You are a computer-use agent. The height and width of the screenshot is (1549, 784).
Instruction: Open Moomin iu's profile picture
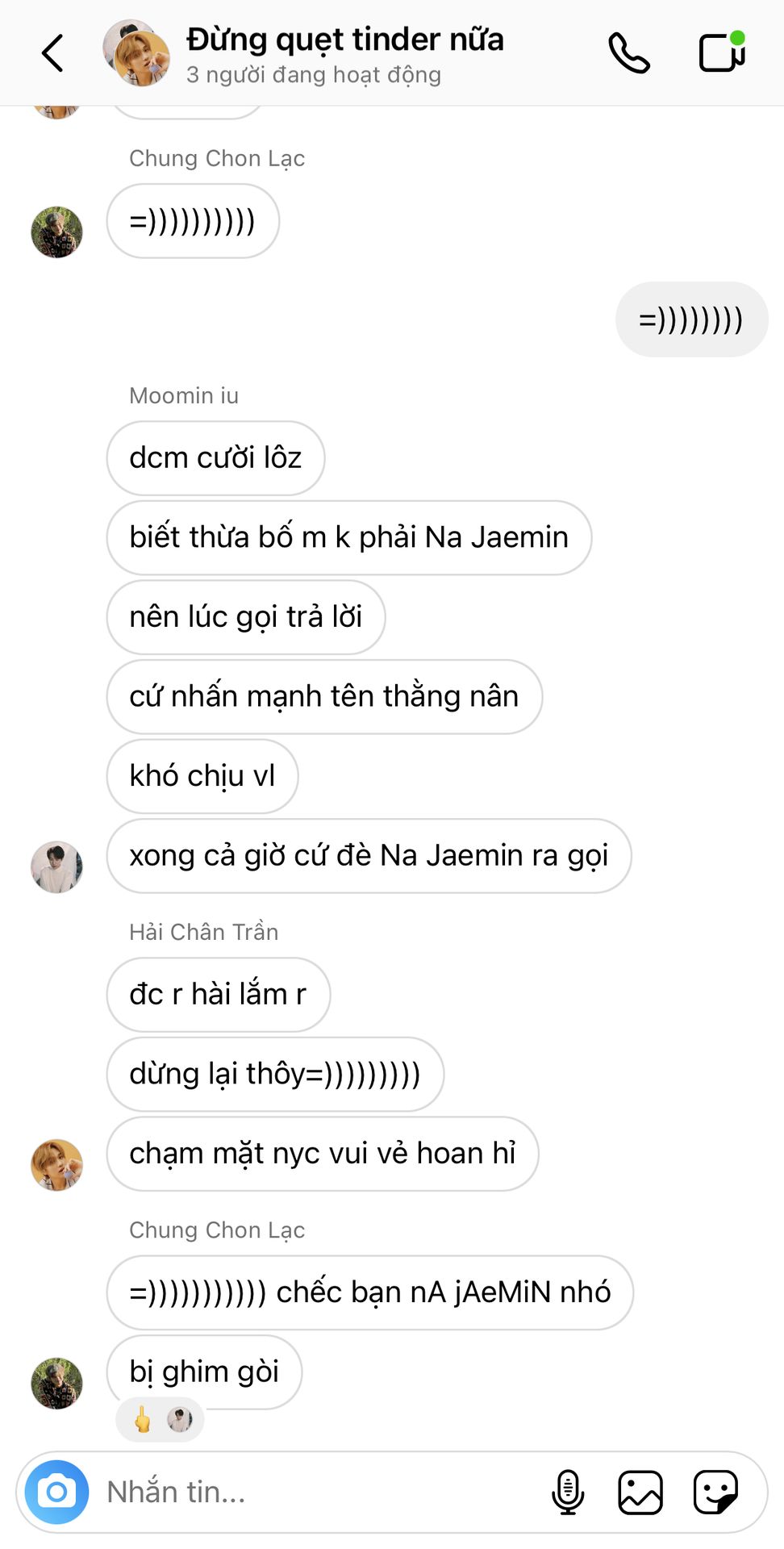click(x=56, y=867)
